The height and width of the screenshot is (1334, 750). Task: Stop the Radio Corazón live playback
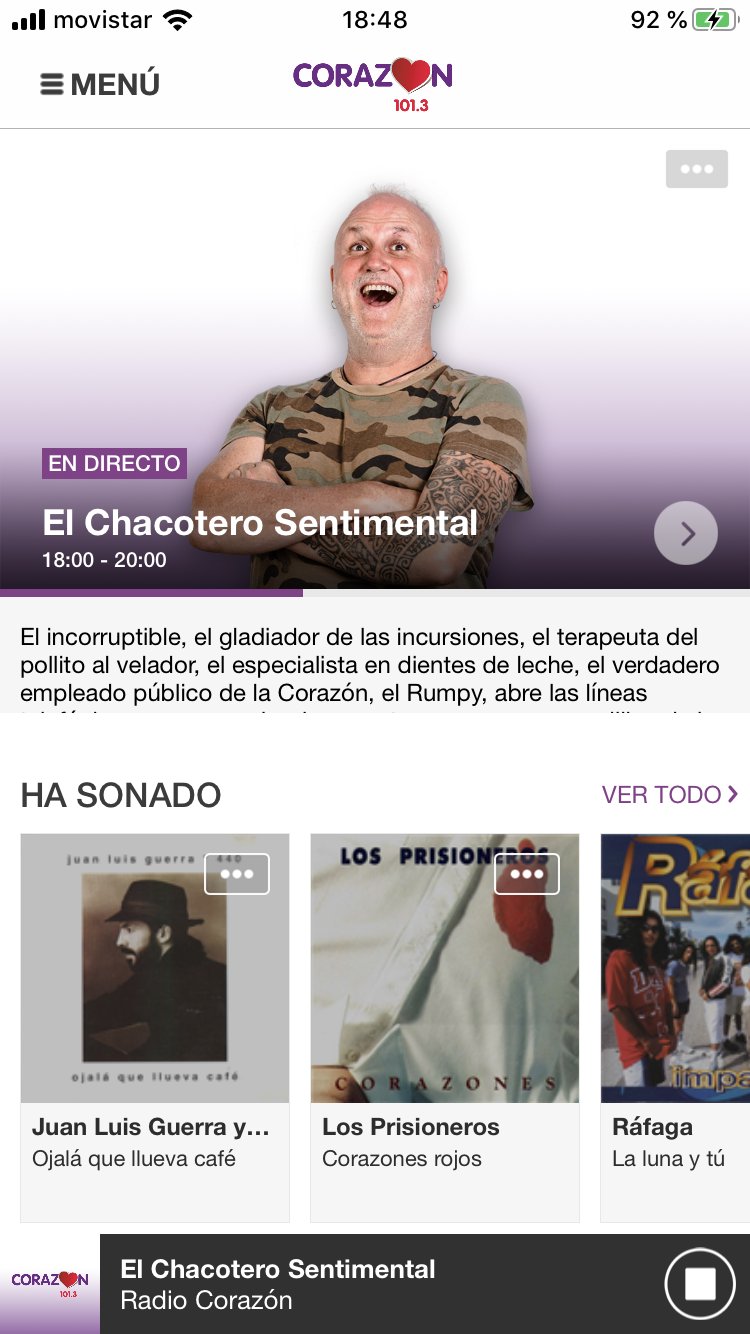click(700, 1284)
